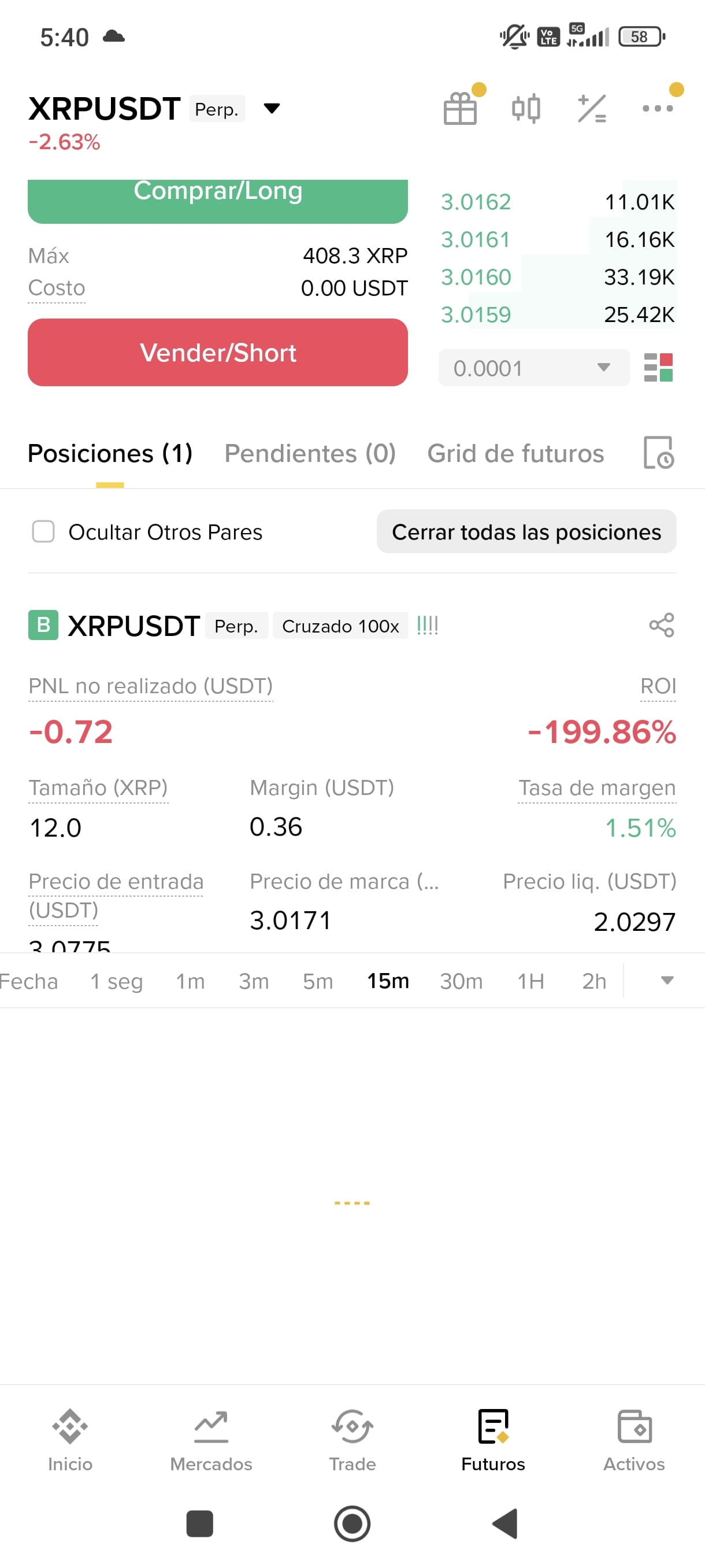Tap the Vender/Short button

218,353
